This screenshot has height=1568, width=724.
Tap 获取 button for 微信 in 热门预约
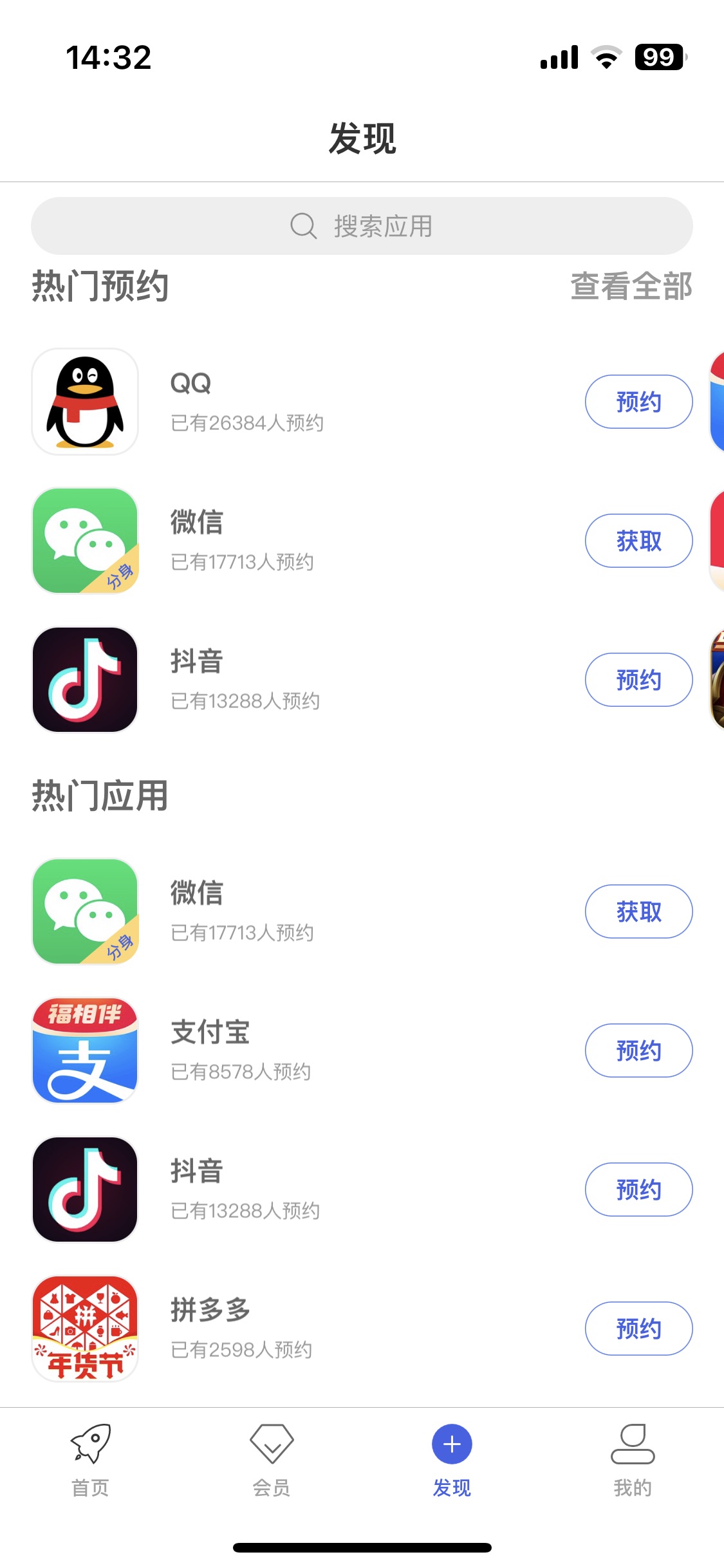pyautogui.click(x=638, y=541)
